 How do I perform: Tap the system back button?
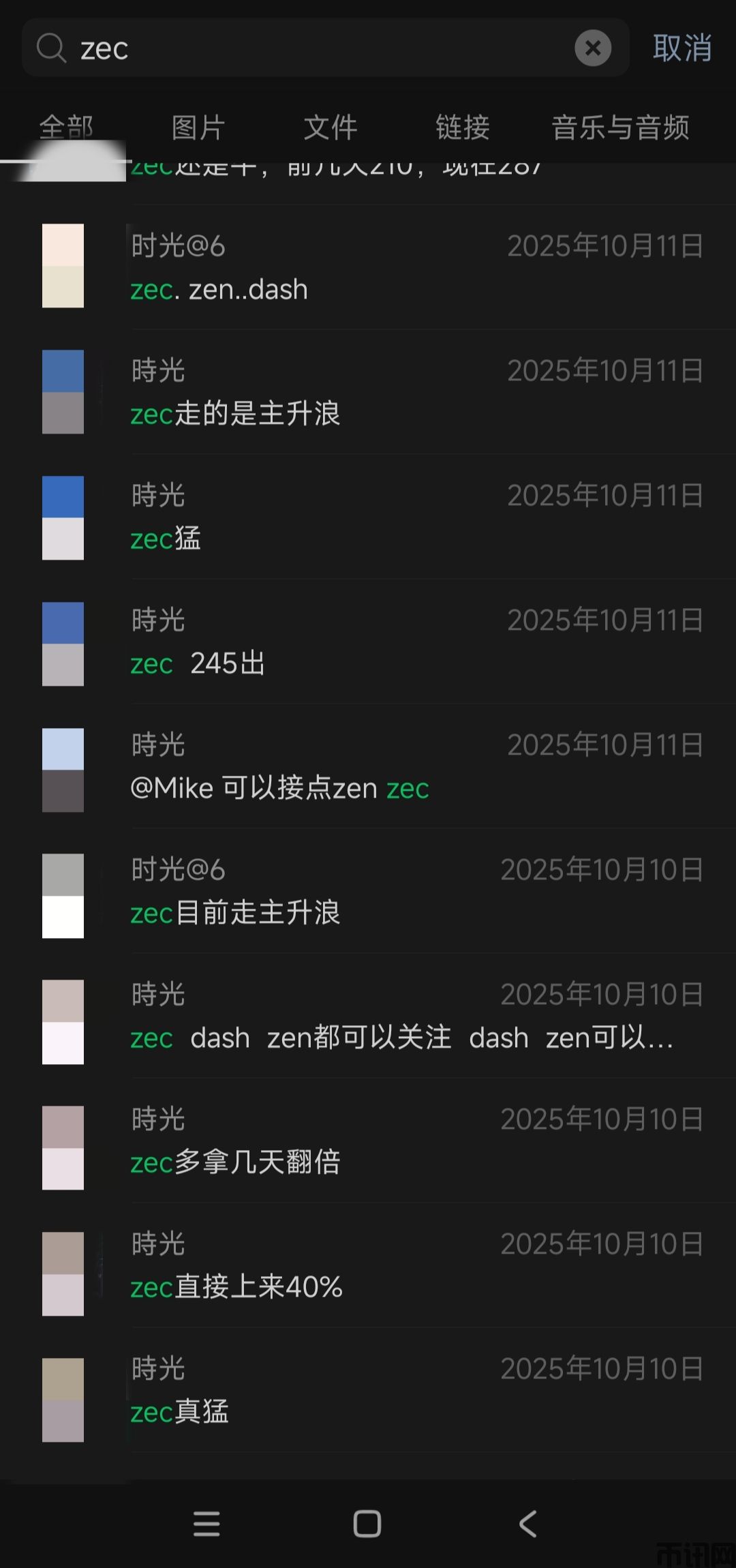pyautogui.click(x=528, y=1523)
